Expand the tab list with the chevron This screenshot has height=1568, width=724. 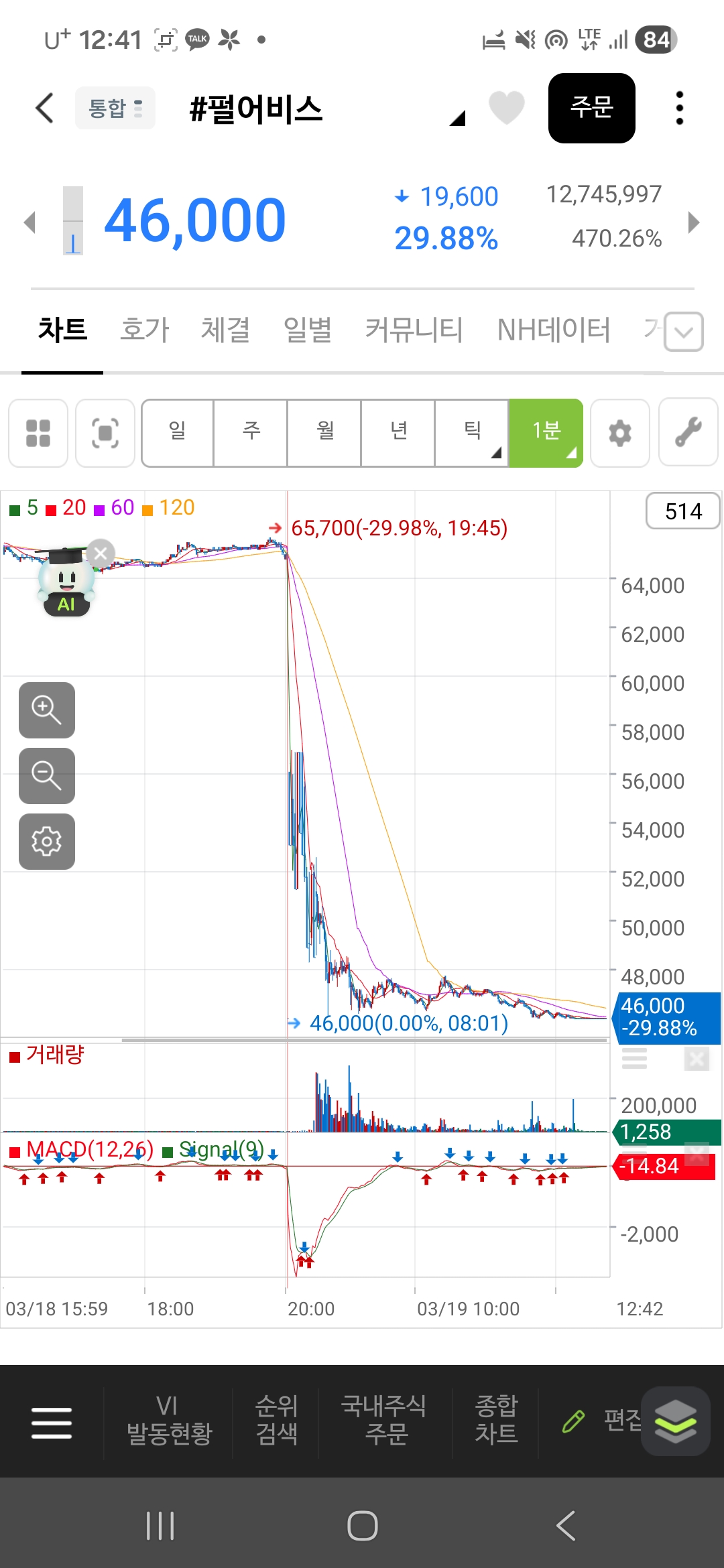tap(684, 332)
